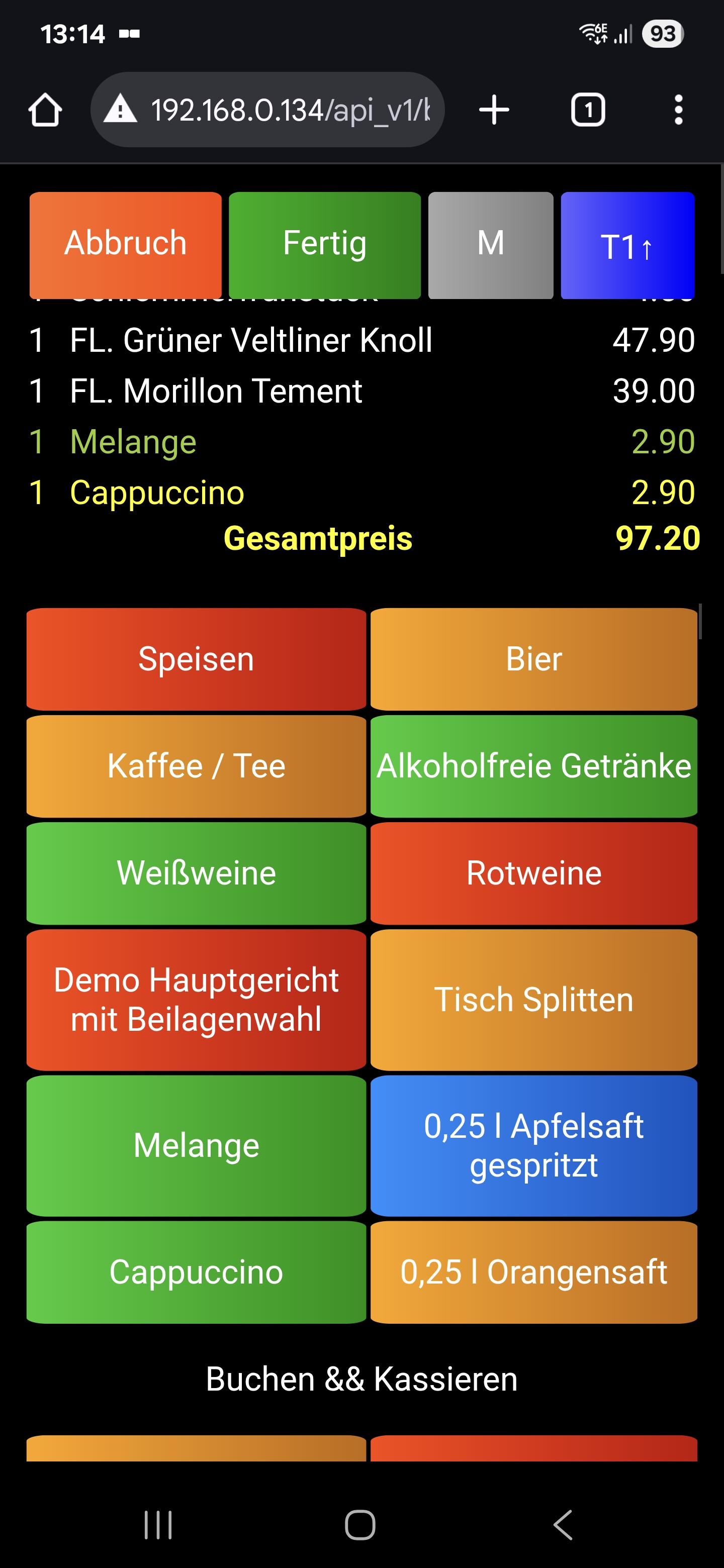Viewport: 724px width, 1568px height.
Task: Open a new browser tab
Action: tap(494, 110)
